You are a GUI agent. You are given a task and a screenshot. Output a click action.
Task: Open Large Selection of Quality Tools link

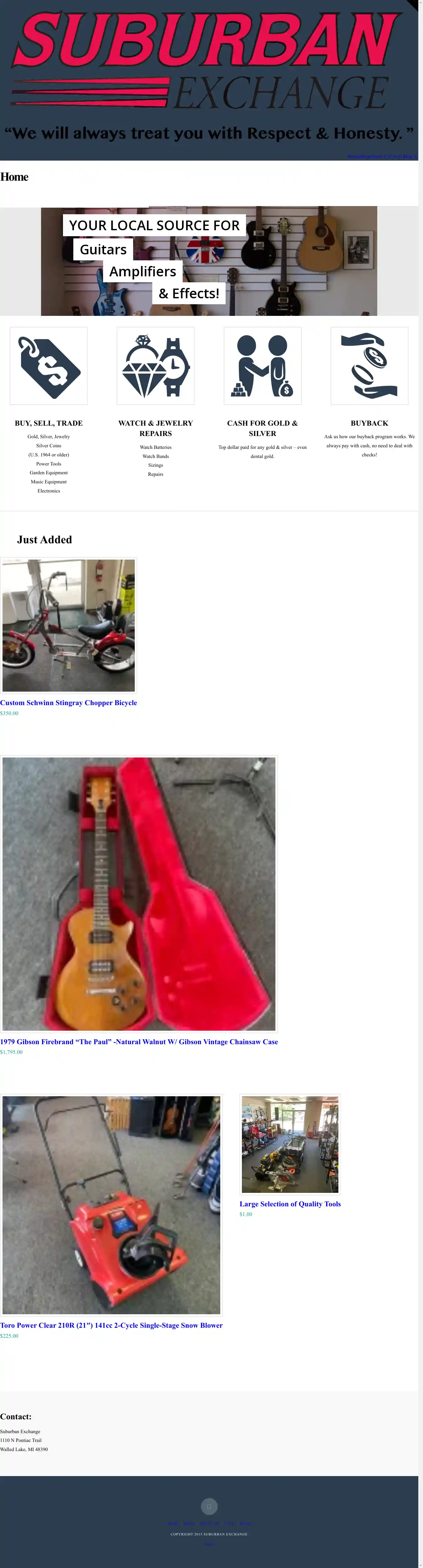click(290, 1204)
